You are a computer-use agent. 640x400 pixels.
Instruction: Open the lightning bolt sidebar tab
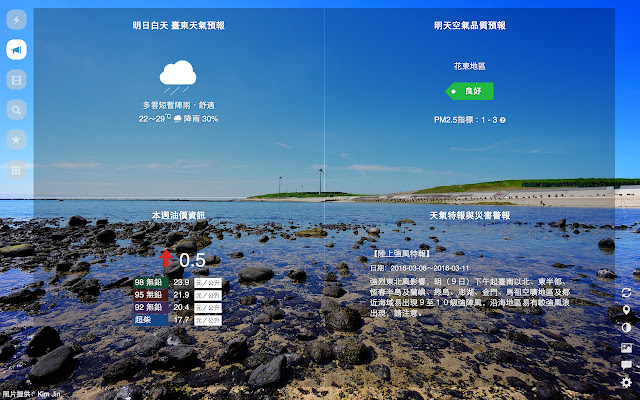[16, 20]
